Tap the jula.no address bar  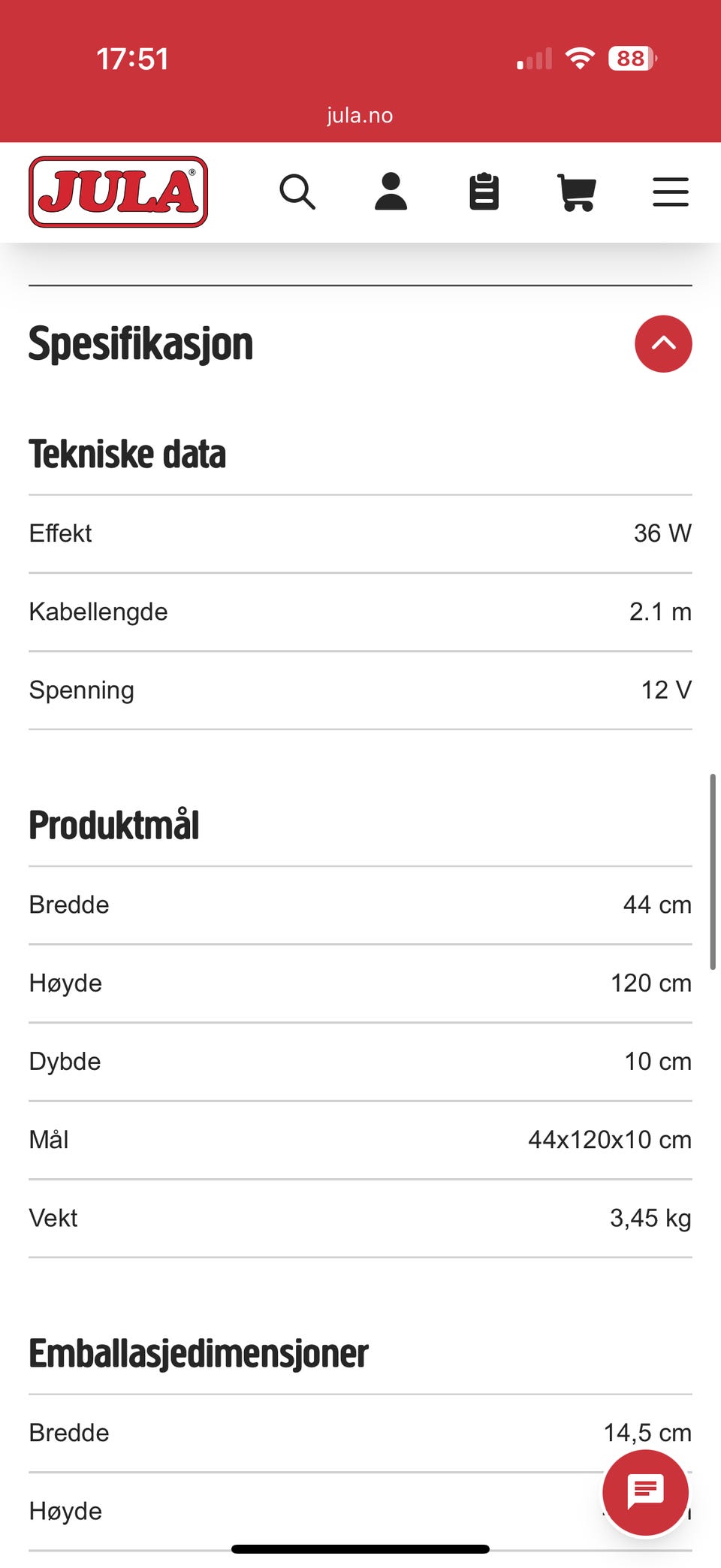[360, 115]
